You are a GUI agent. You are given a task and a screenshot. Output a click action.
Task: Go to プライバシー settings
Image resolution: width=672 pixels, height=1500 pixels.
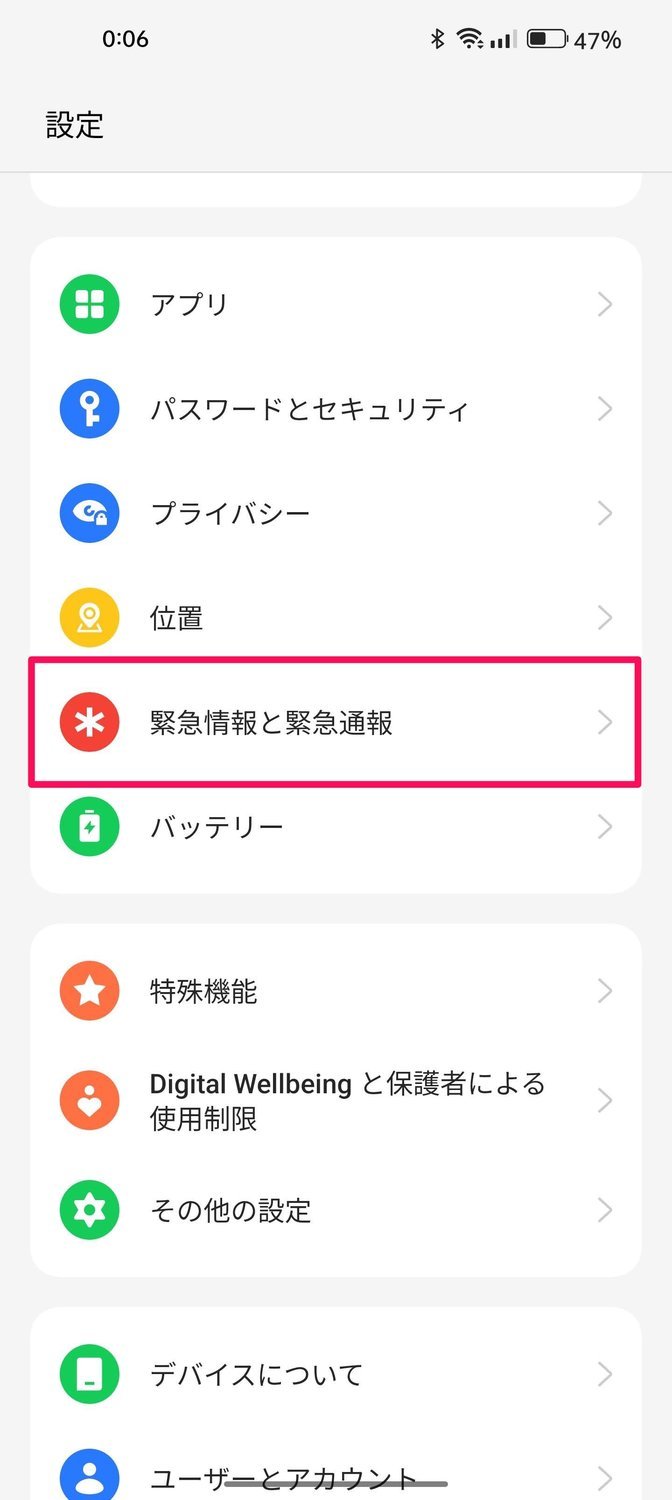pyautogui.click(x=335, y=514)
